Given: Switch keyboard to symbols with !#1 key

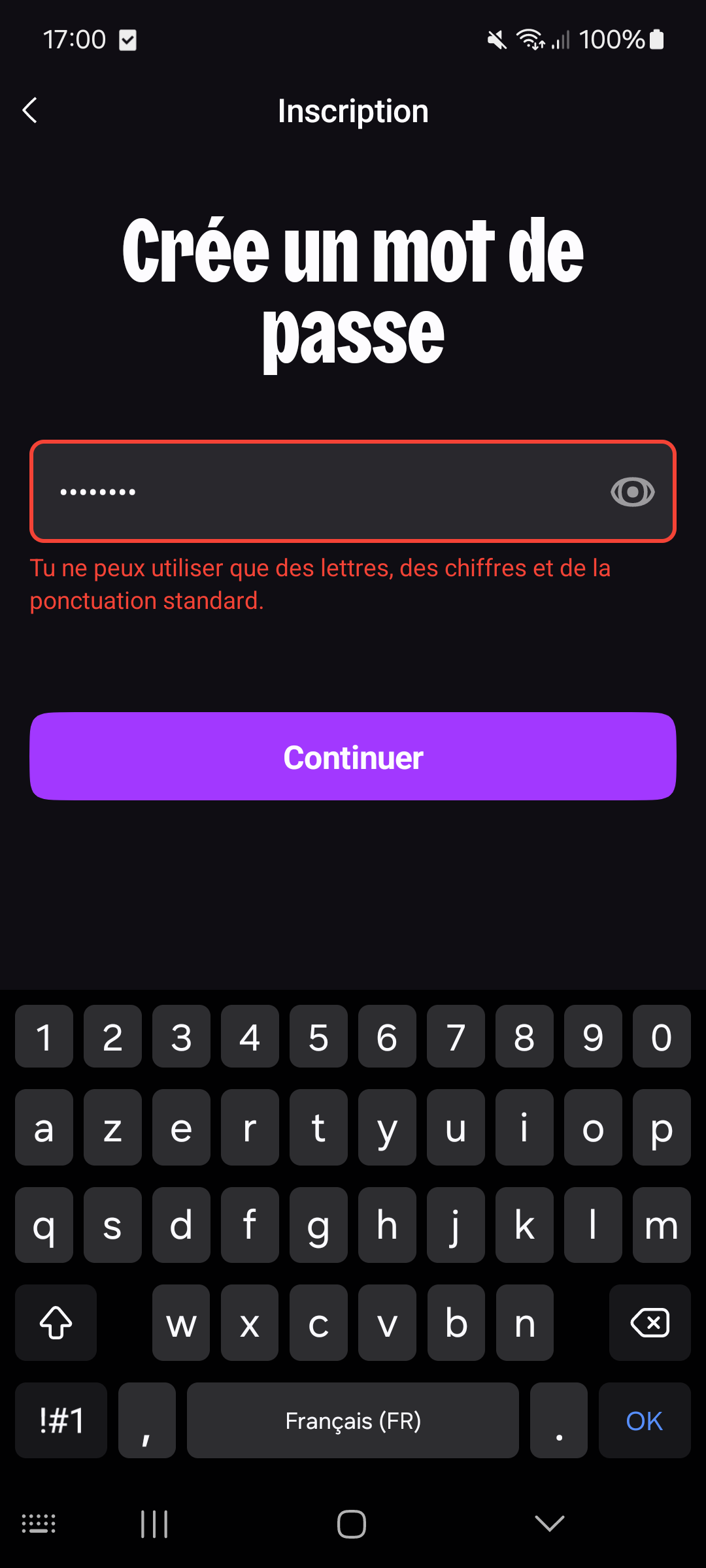Looking at the screenshot, I should pos(61,1420).
